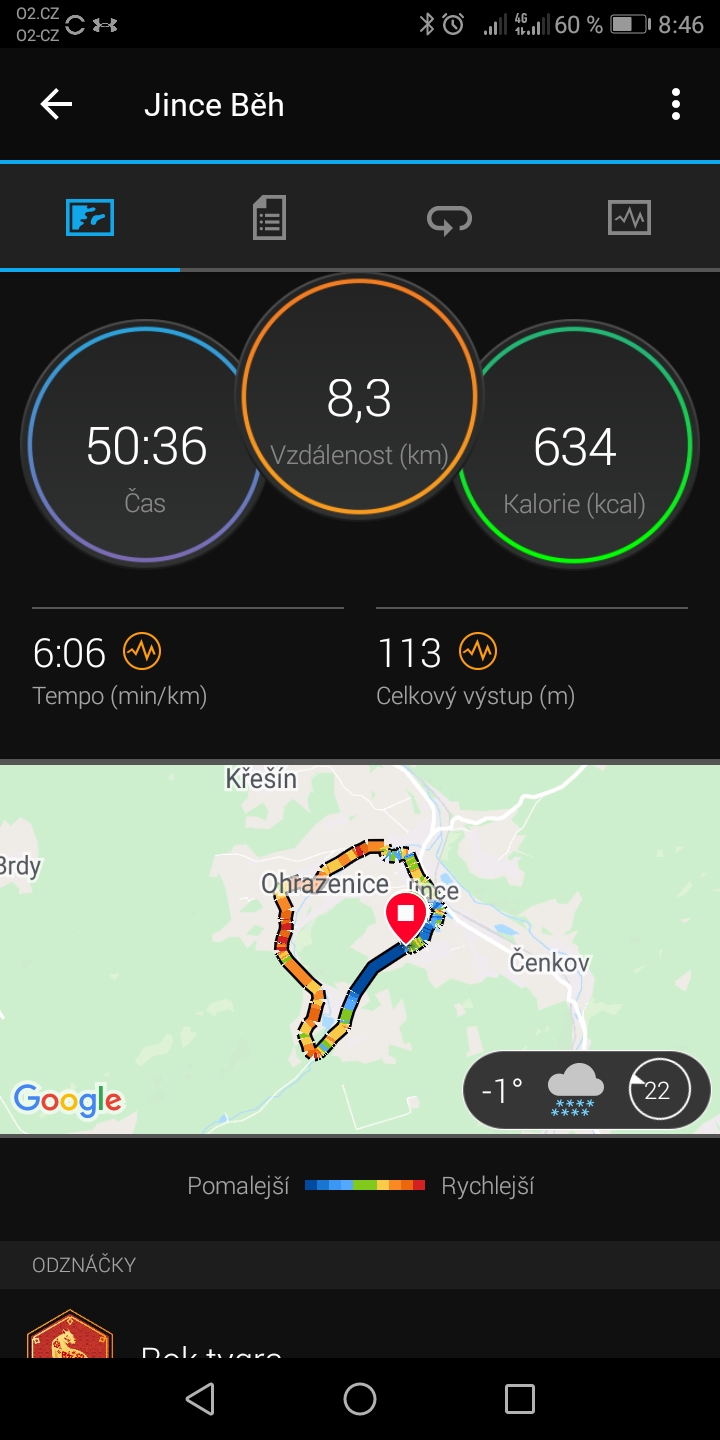
Task: Tap the system home button
Action: 360,1399
